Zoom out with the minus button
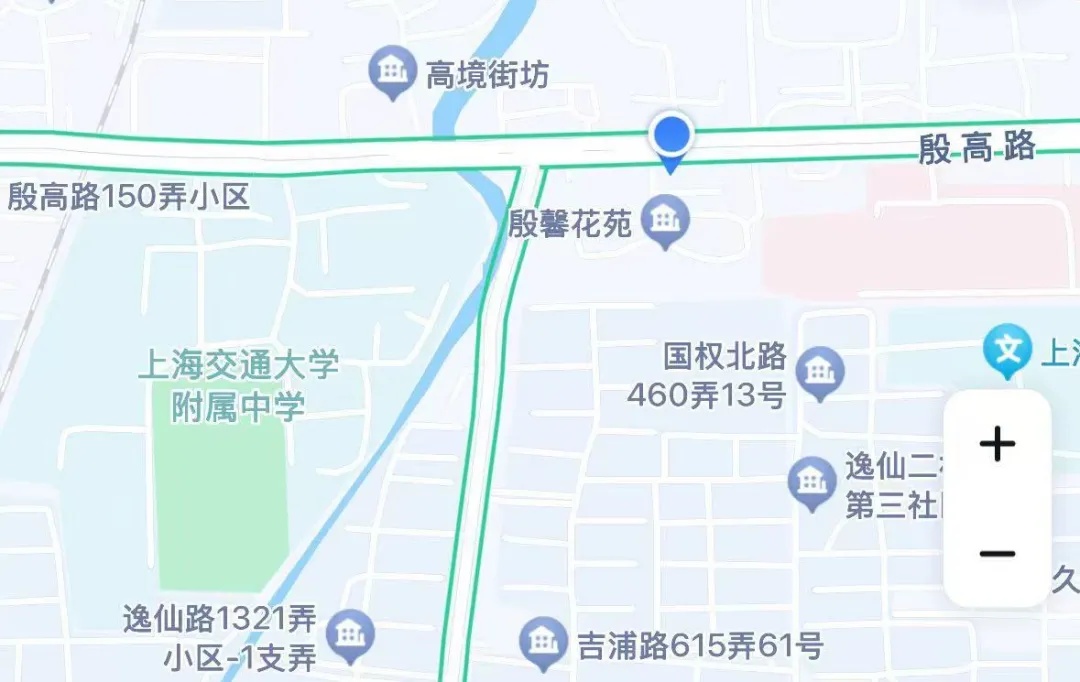Viewport: 1080px width, 682px height. (x=997, y=554)
